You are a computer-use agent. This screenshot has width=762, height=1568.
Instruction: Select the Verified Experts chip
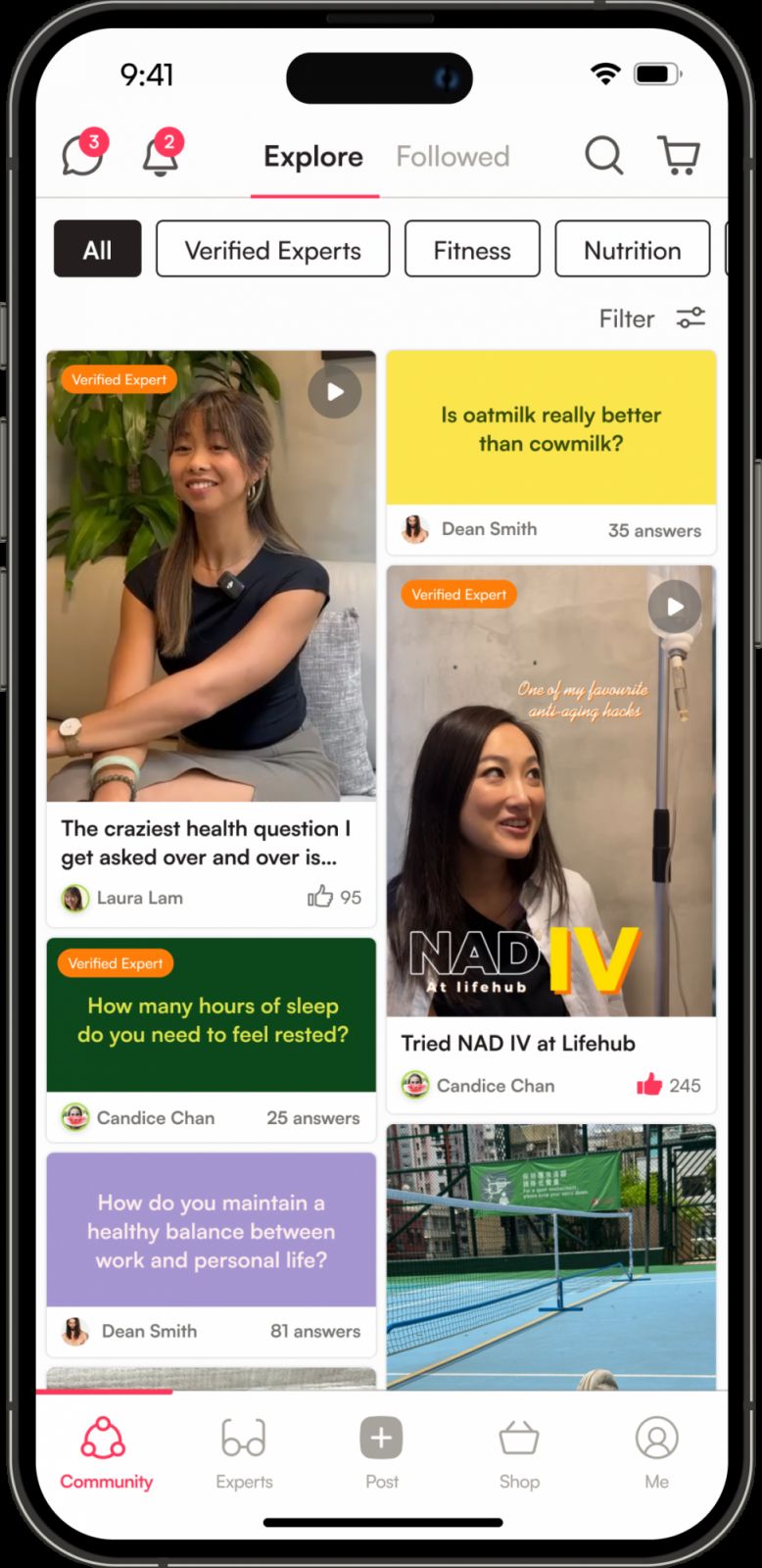[272, 249]
